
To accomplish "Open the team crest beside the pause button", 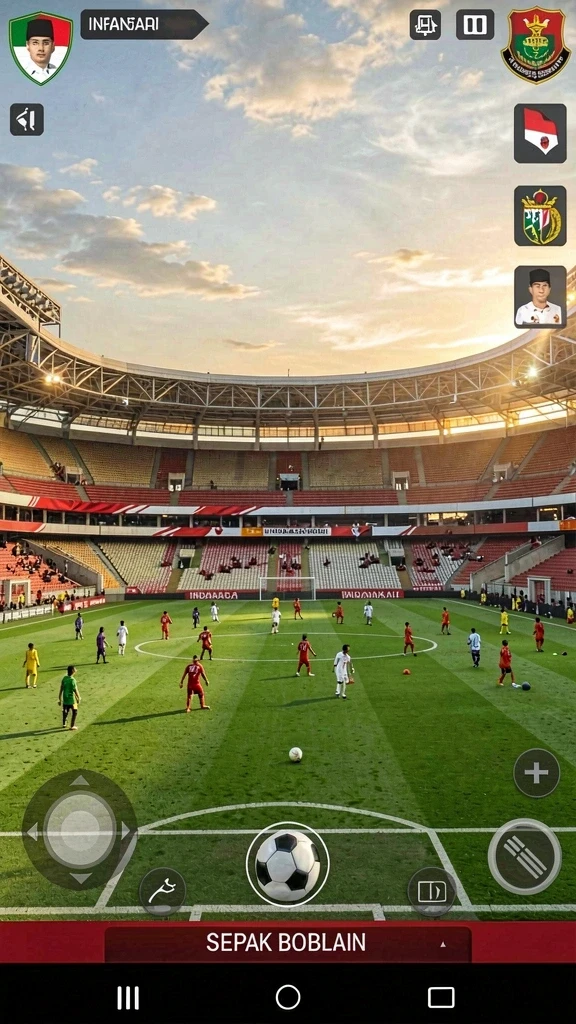I will pyautogui.click(x=536, y=45).
